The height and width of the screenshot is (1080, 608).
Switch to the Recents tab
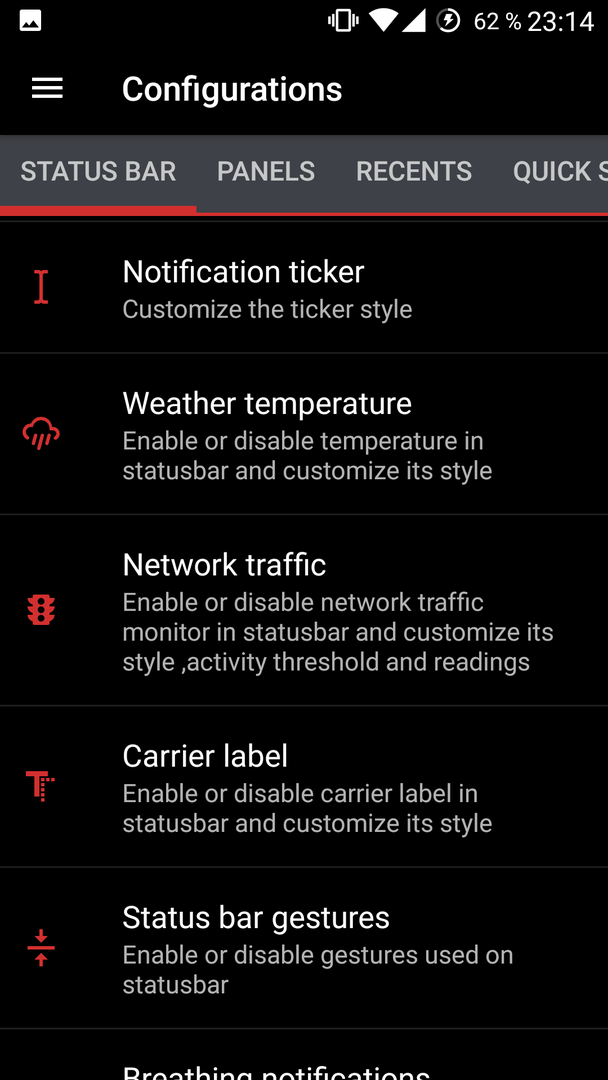click(x=414, y=172)
